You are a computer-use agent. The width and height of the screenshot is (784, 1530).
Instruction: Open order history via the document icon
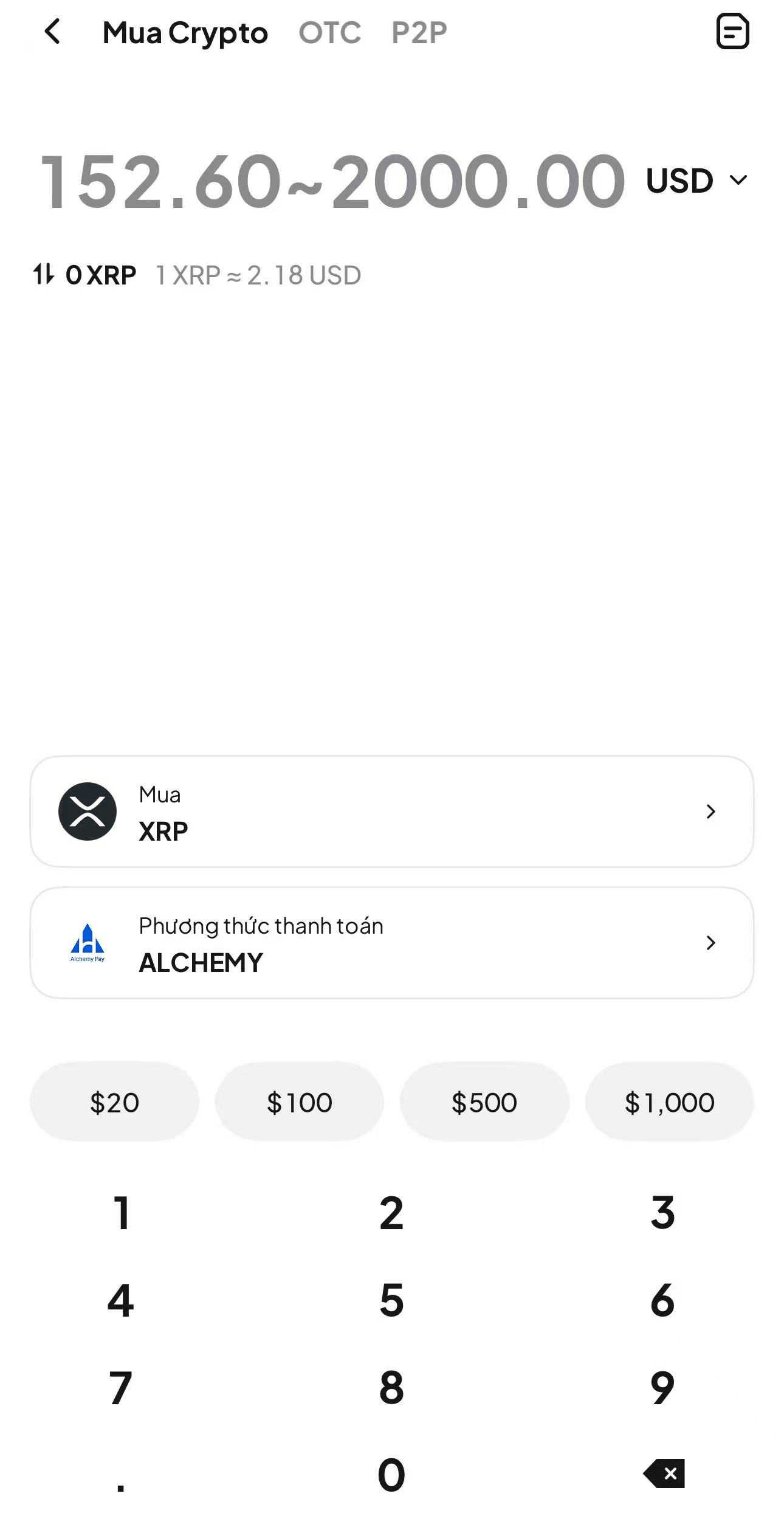[x=734, y=32]
